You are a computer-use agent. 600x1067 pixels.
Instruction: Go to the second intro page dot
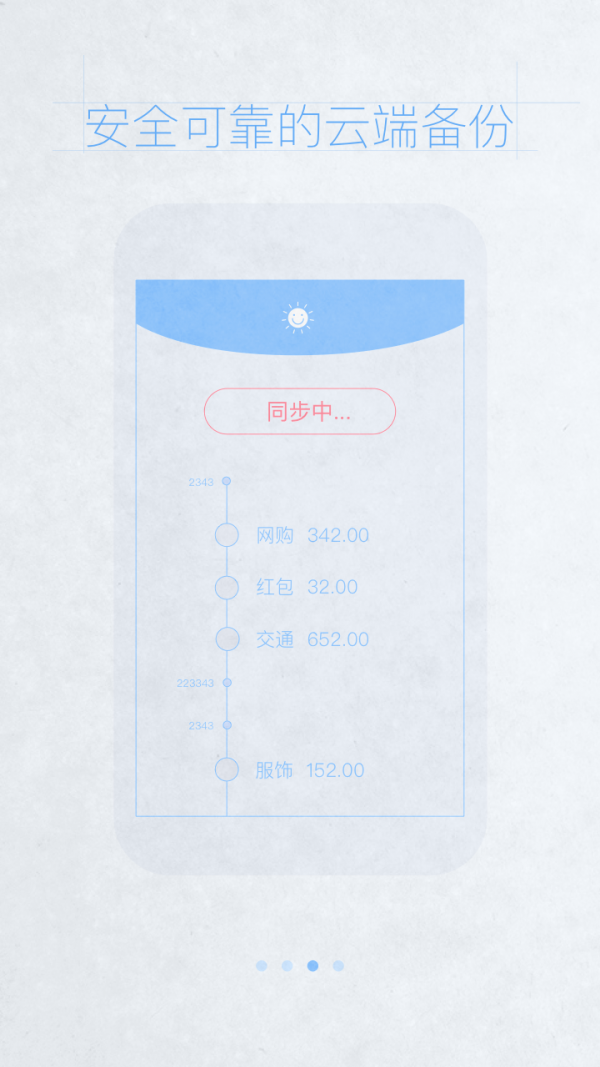click(x=287, y=966)
